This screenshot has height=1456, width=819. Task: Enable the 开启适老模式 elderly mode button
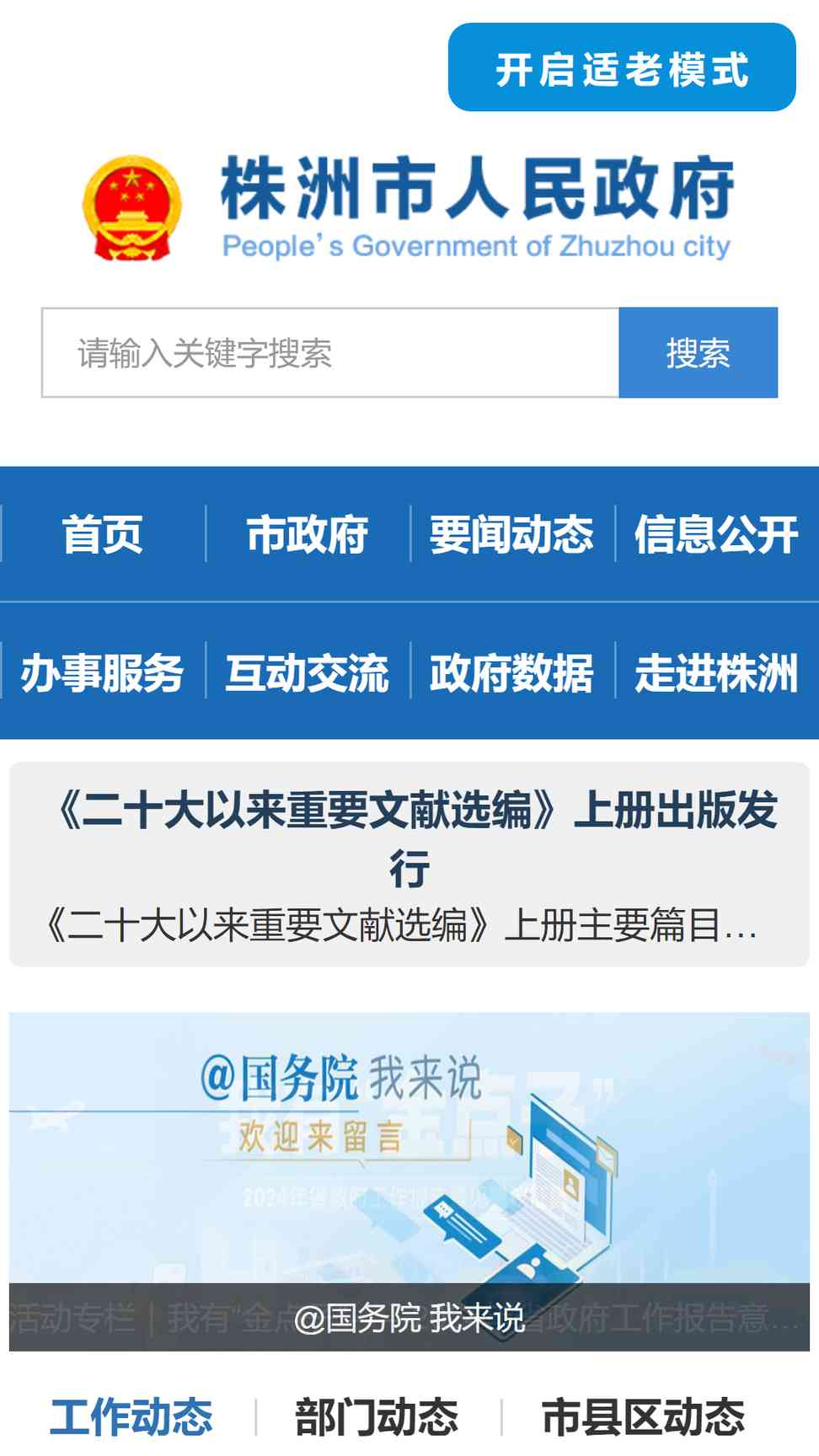pyautogui.click(x=622, y=67)
